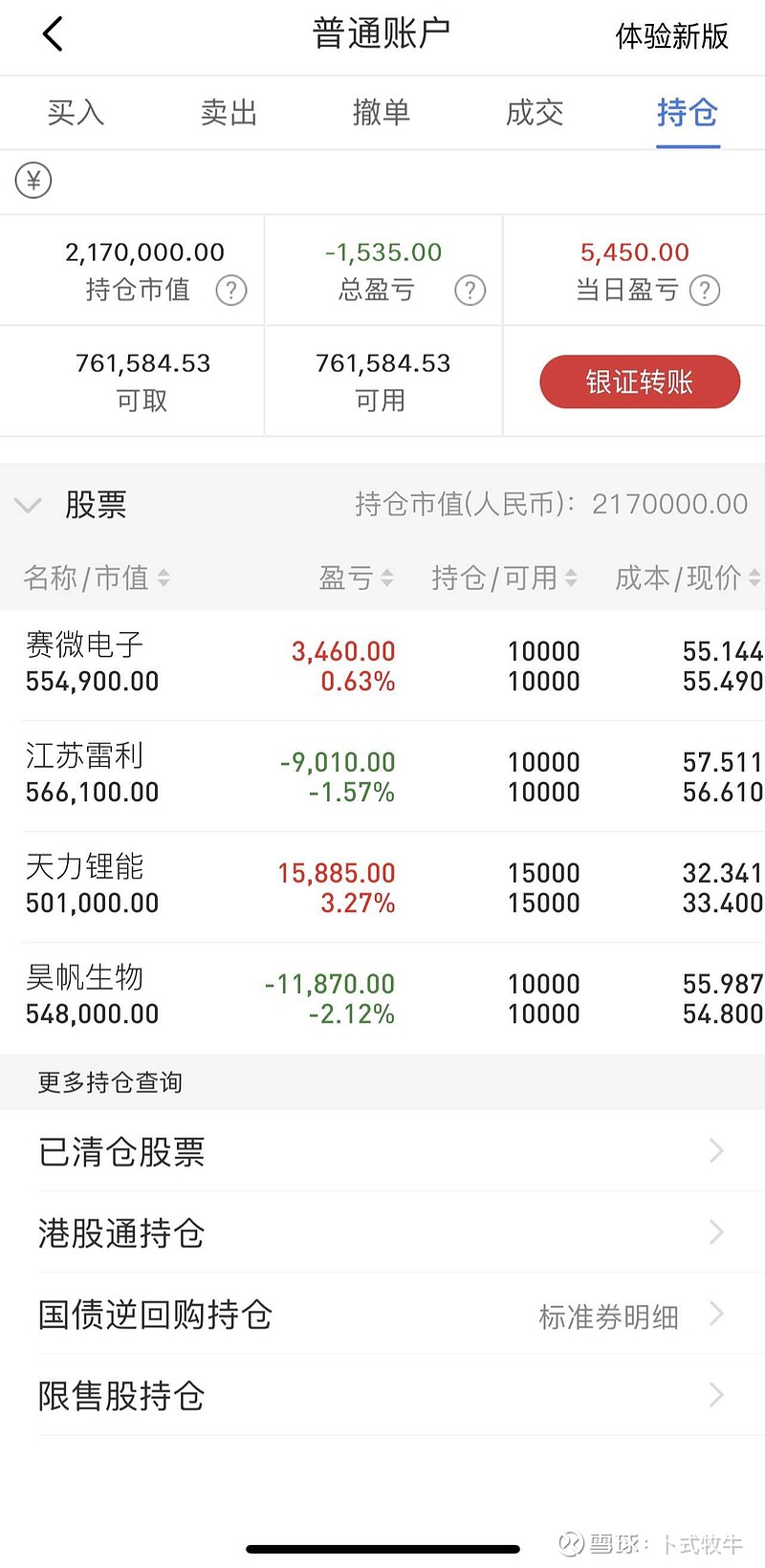Viewport: 765px width, 1568px height.
Task: Open 限售股持仓
Action: [382, 1396]
